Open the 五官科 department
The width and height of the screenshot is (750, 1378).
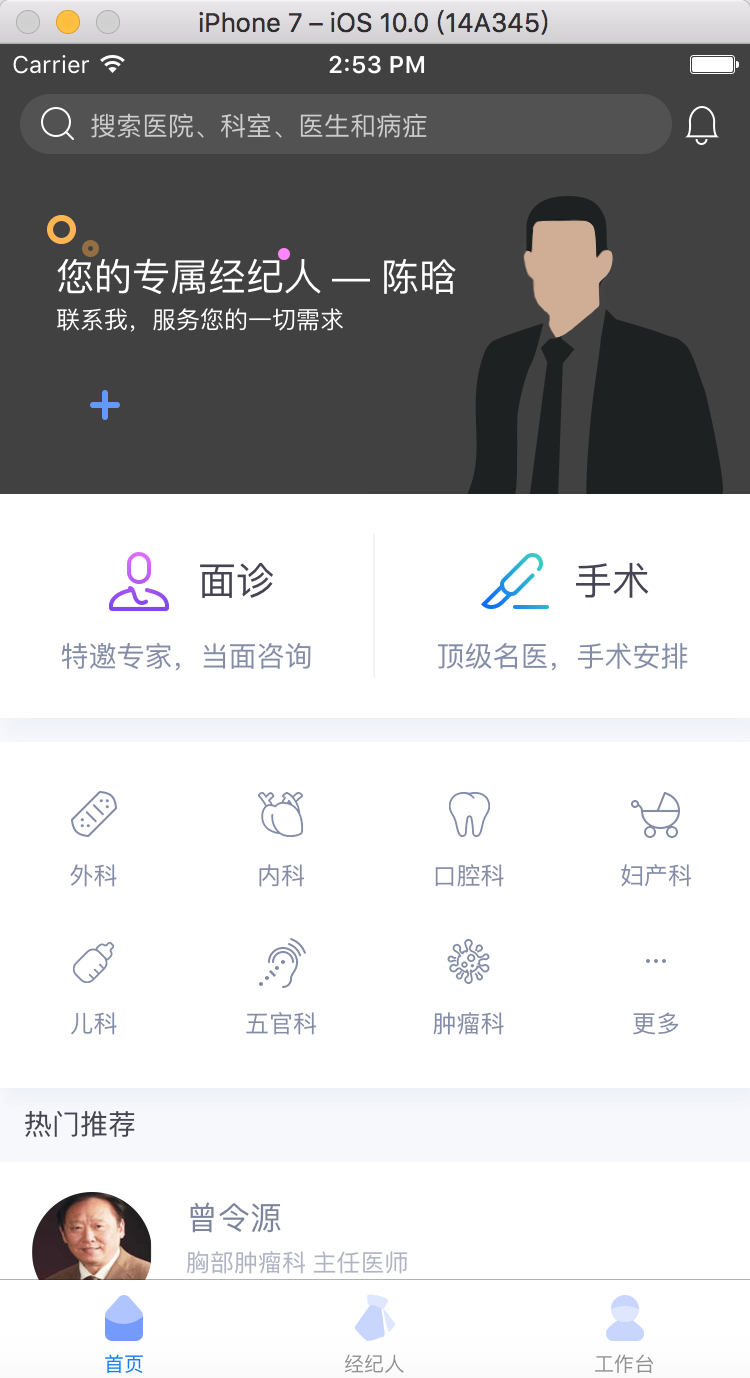pyautogui.click(x=281, y=988)
